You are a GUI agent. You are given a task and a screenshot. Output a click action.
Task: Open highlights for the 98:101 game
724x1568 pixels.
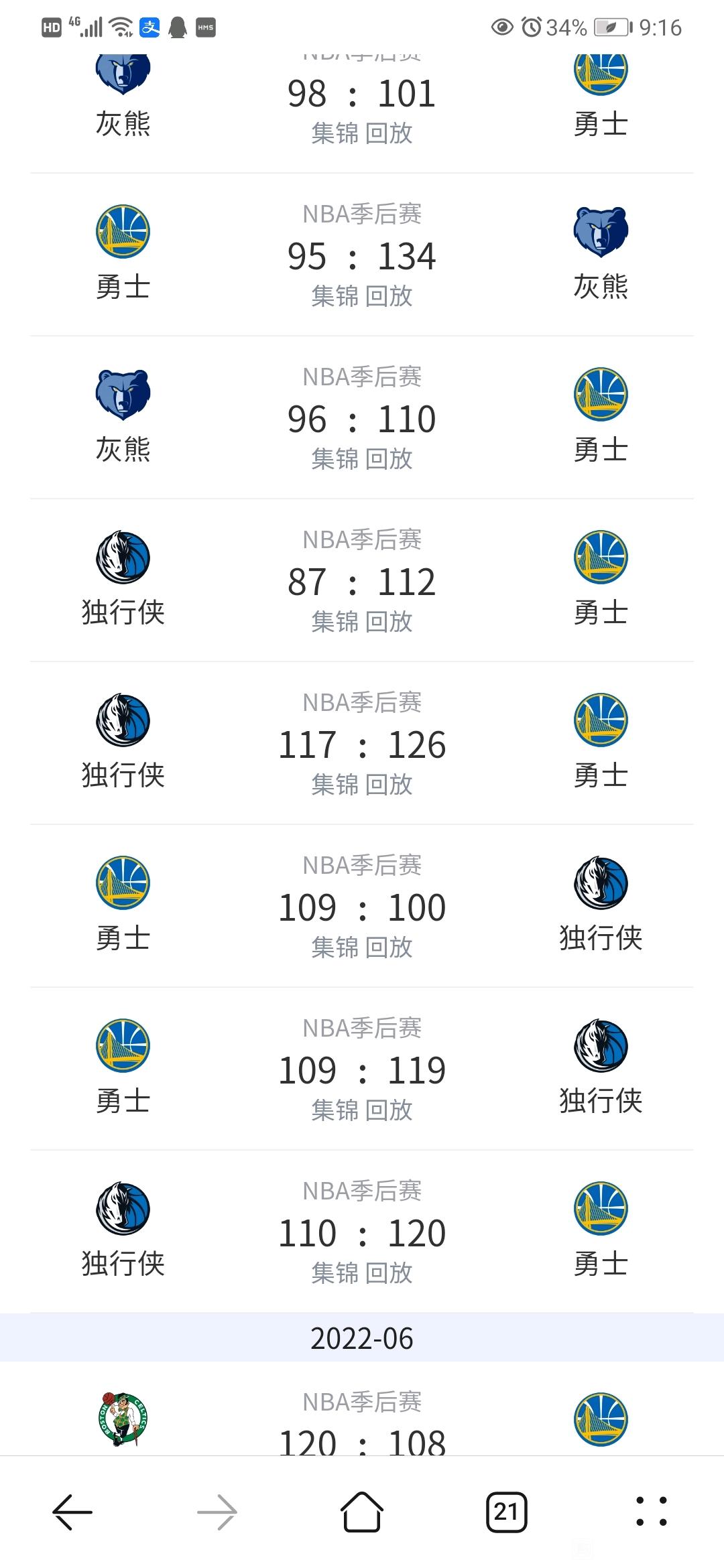point(335,133)
